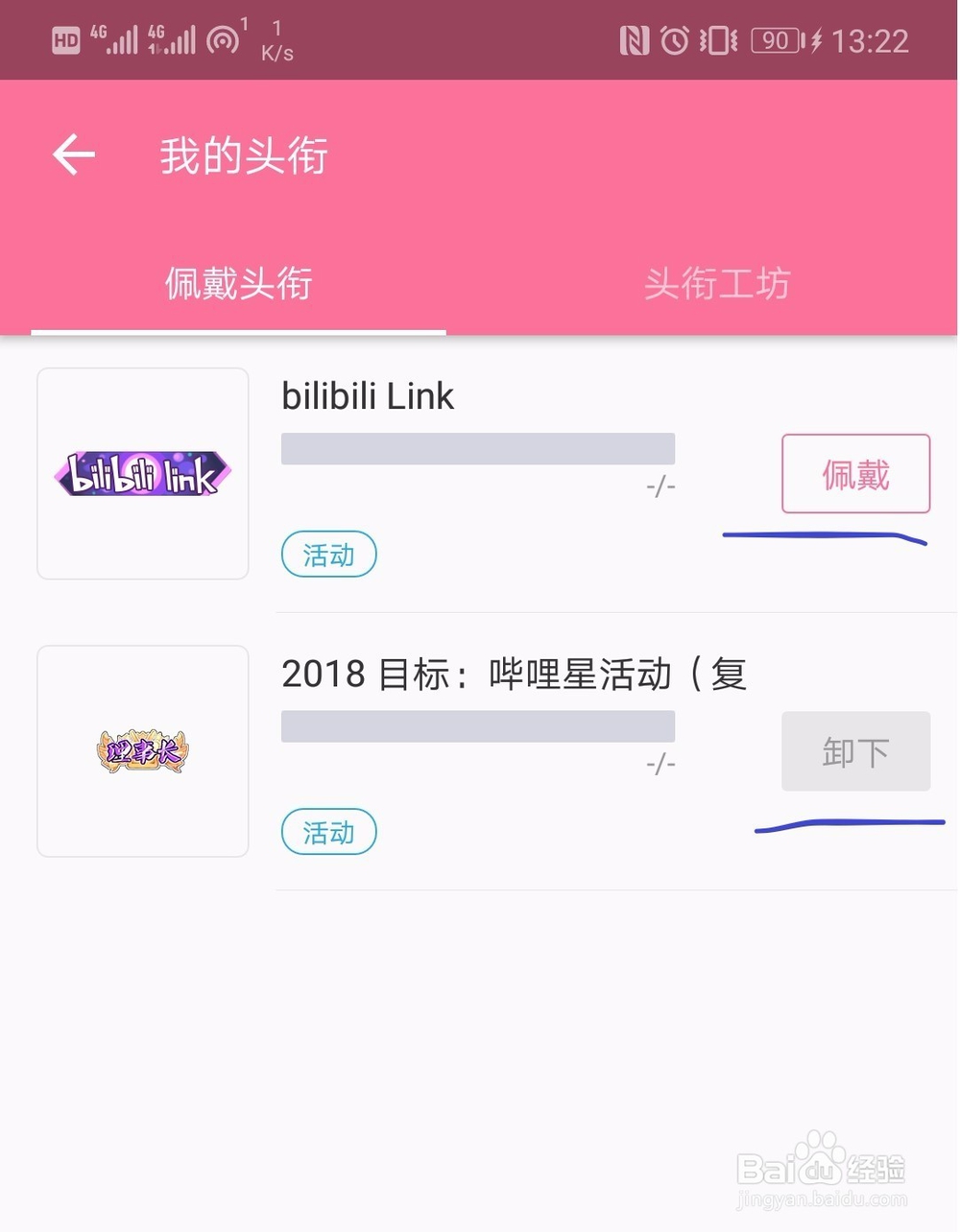960x1232 pixels.
Task: Tap the battery indicator showing 90
Action: 774,38
